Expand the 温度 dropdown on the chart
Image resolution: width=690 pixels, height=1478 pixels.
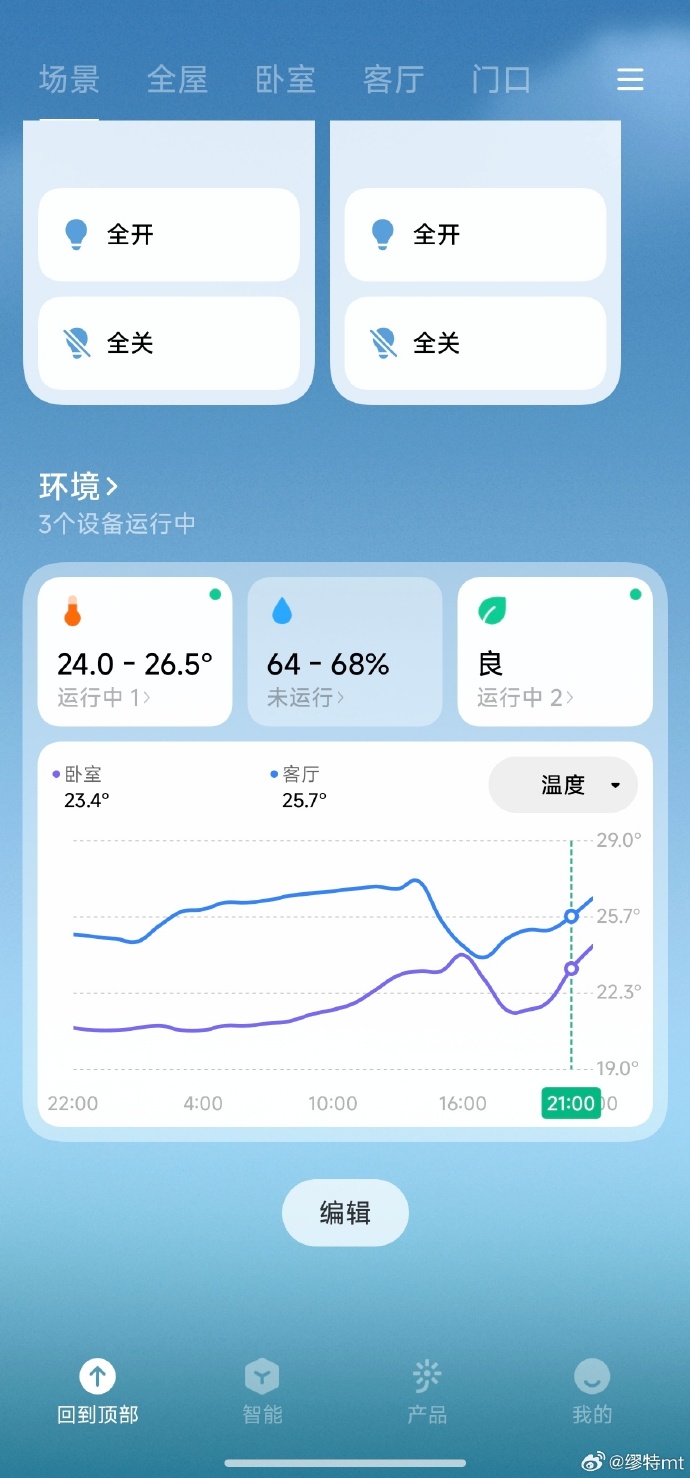pos(563,785)
